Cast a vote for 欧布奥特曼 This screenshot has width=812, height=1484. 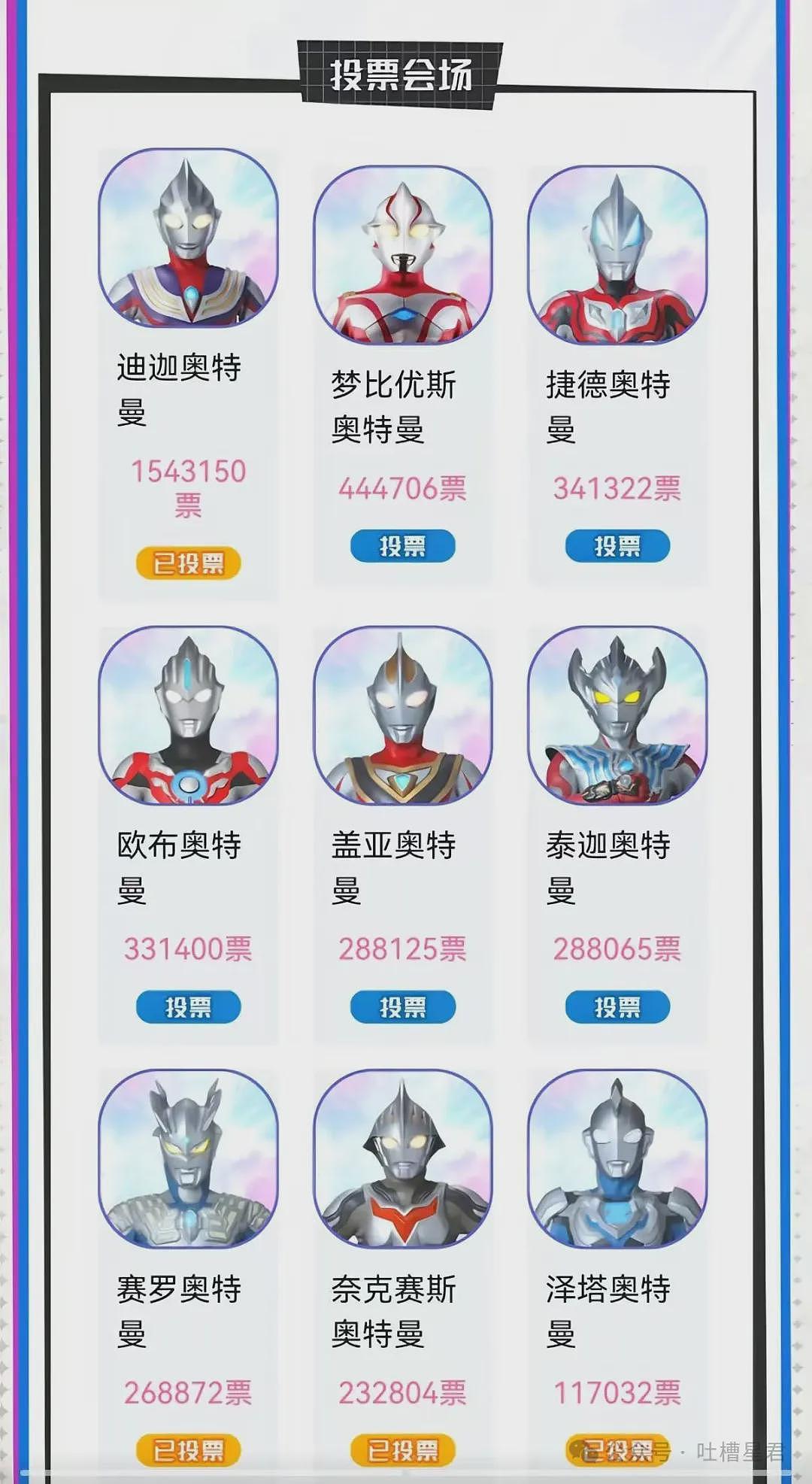click(x=188, y=1006)
